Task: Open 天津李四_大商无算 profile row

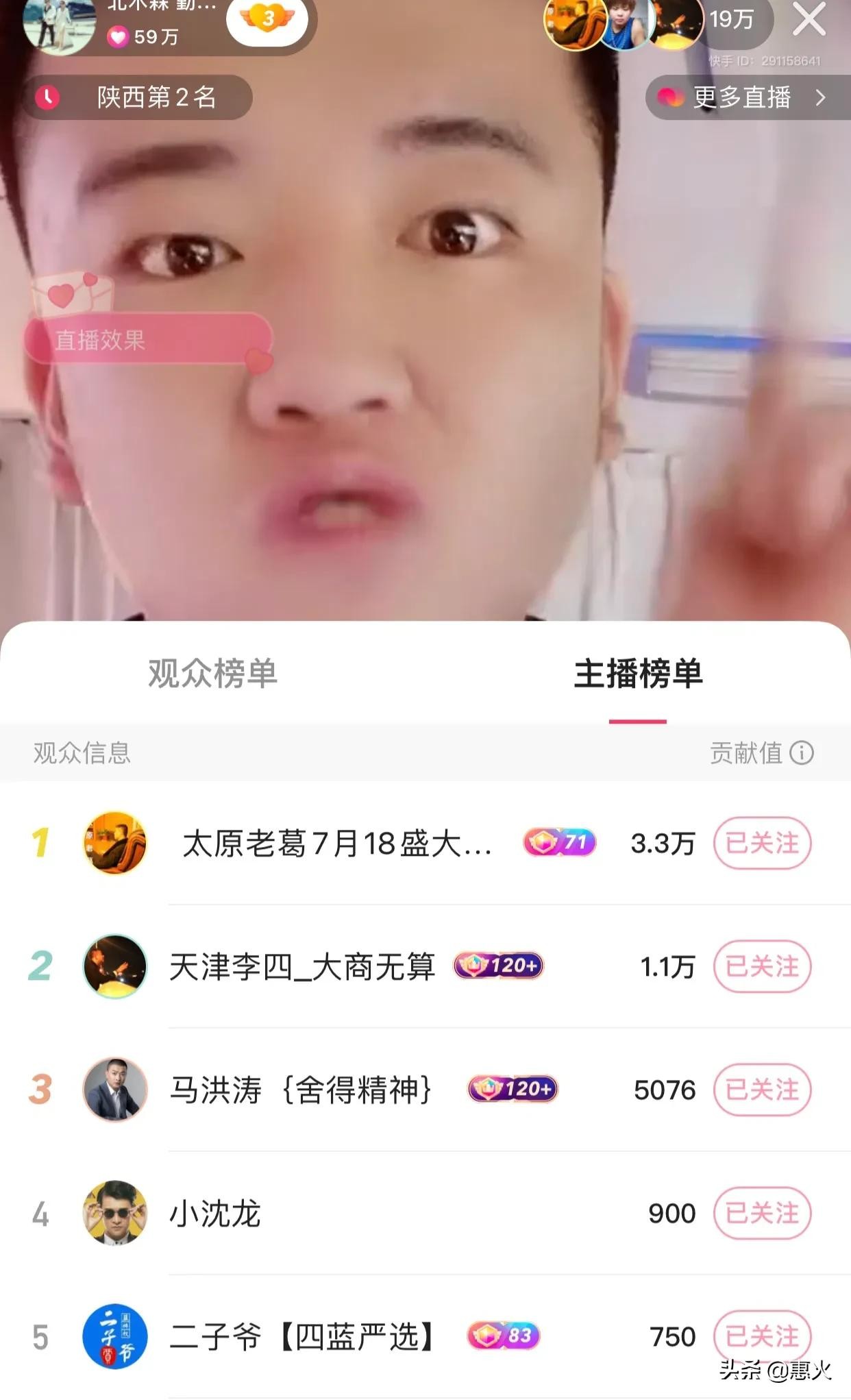Action: click(x=301, y=966)
